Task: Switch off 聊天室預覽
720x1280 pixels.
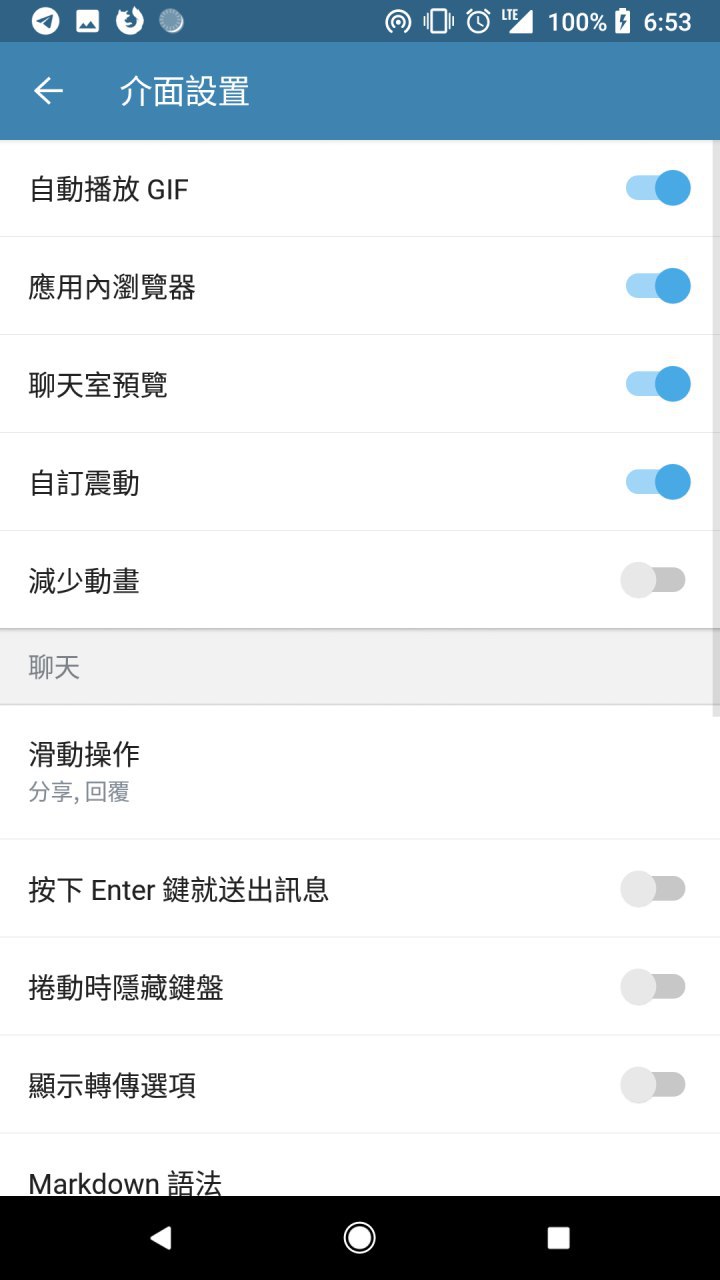Action: [x=657, y=384]
